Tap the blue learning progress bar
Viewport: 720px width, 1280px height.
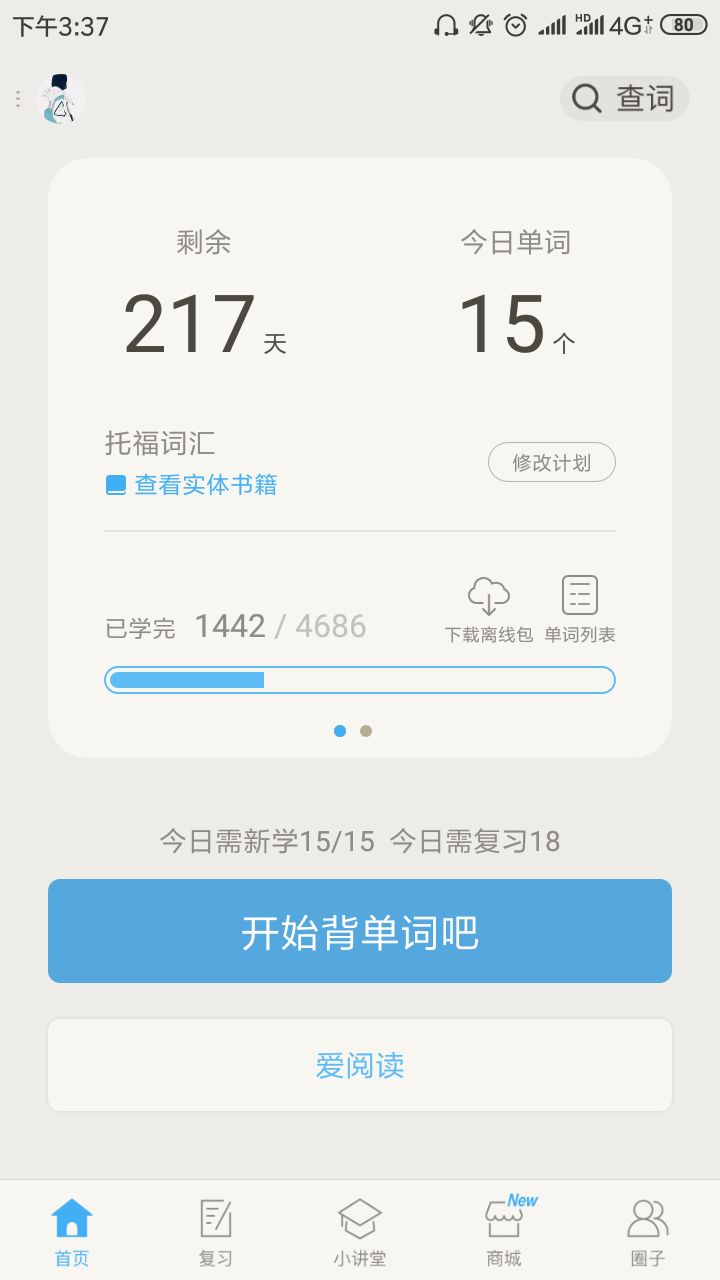pos(360,679)
